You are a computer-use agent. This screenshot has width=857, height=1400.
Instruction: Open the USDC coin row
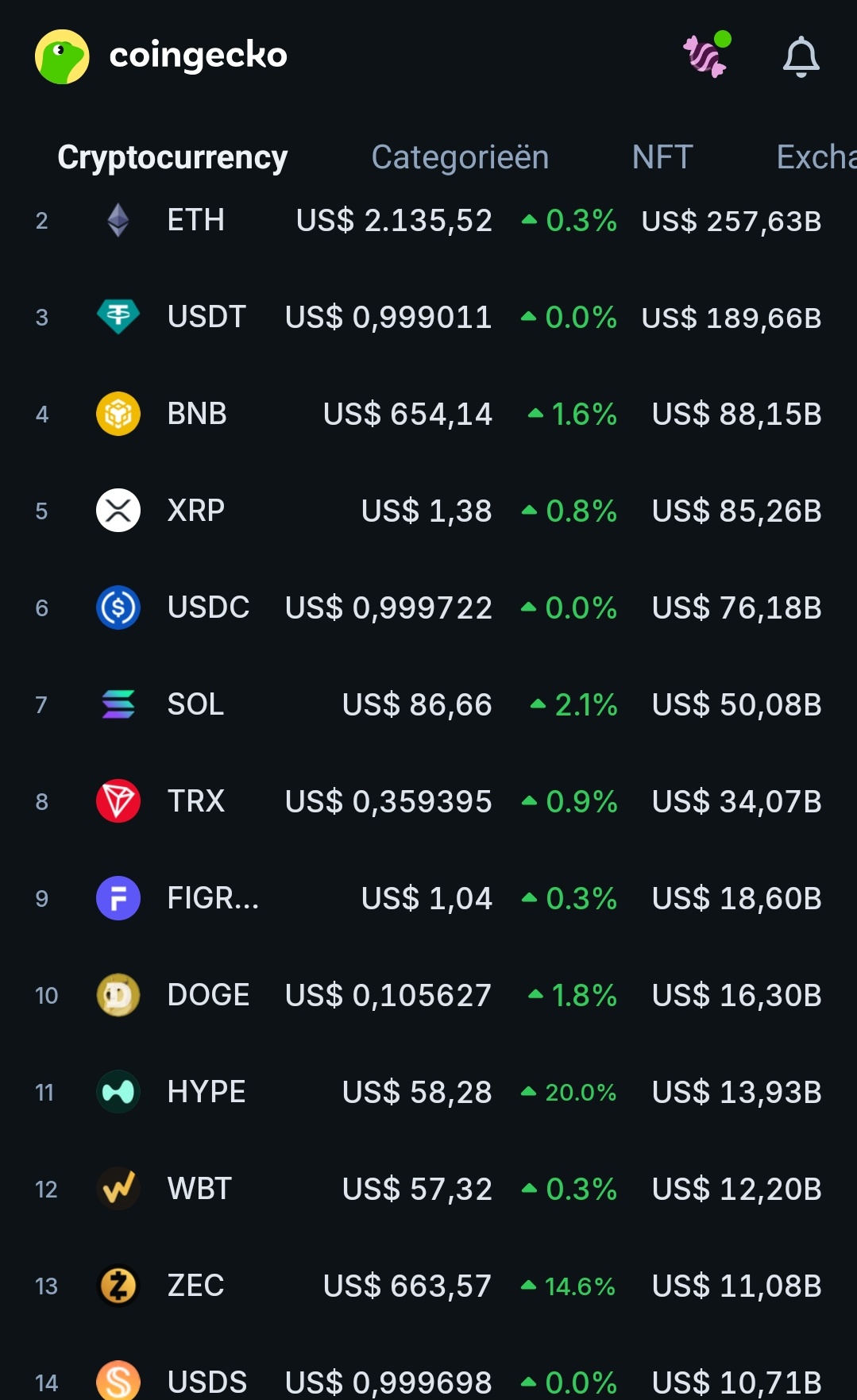[x=428, y=607]
